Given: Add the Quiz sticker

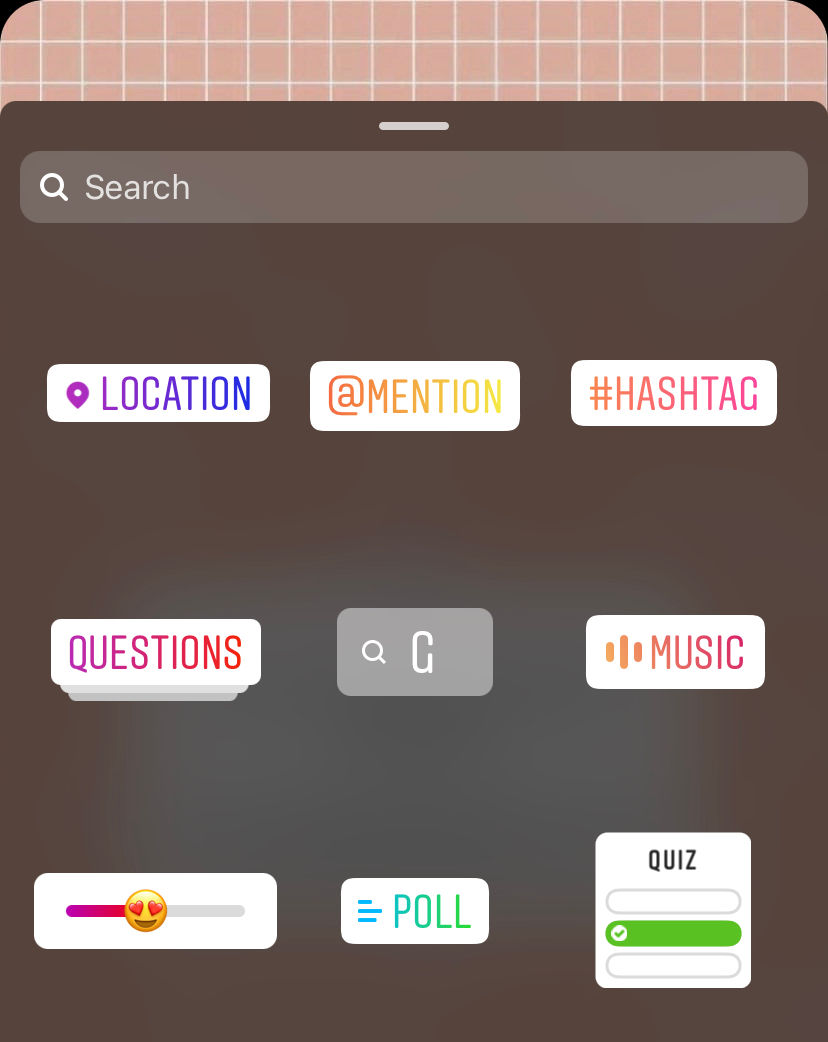Looking at the screenshot, I should 673,910.
